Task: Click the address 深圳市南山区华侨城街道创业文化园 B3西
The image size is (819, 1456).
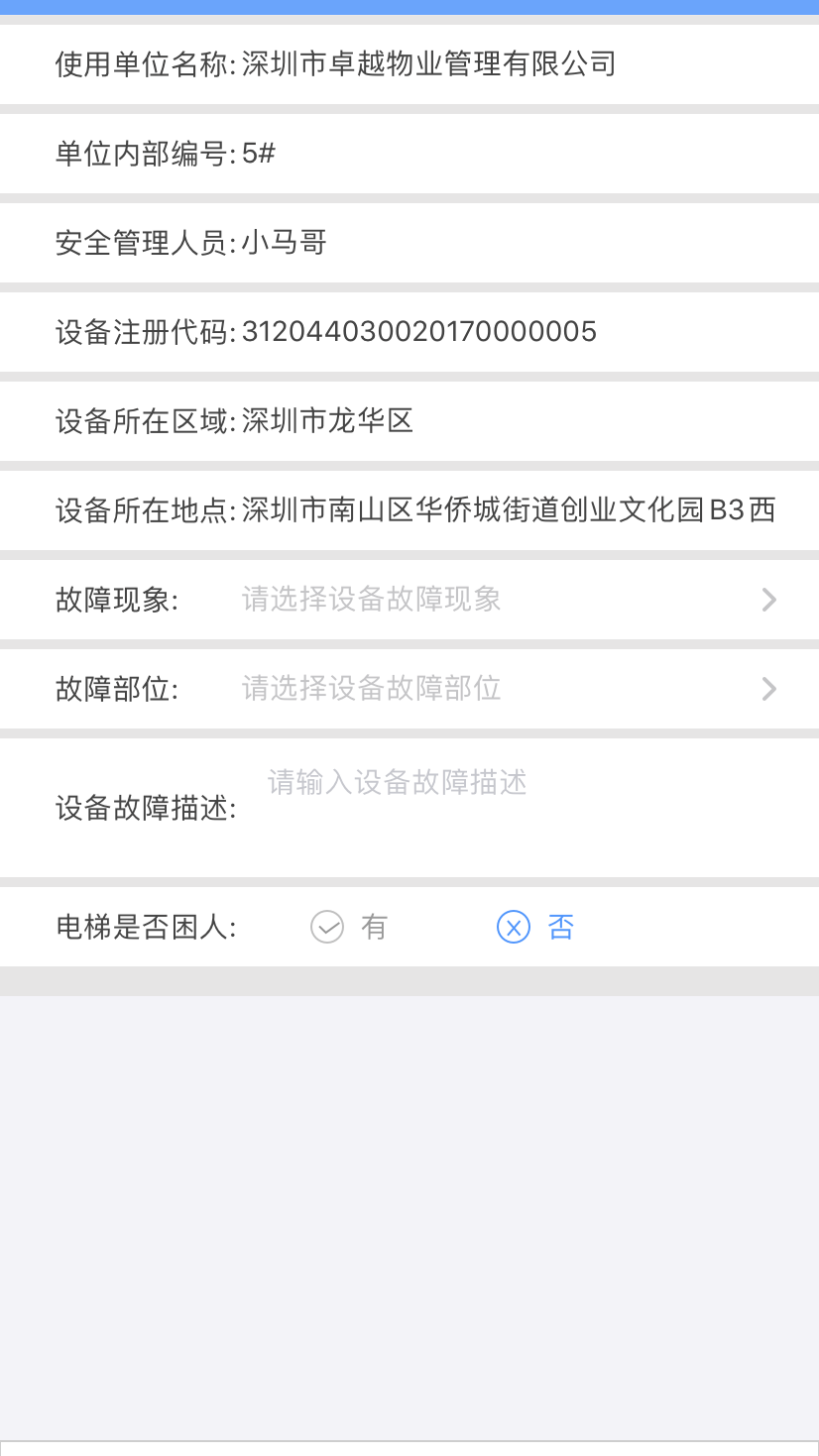Action: (509, 509)
